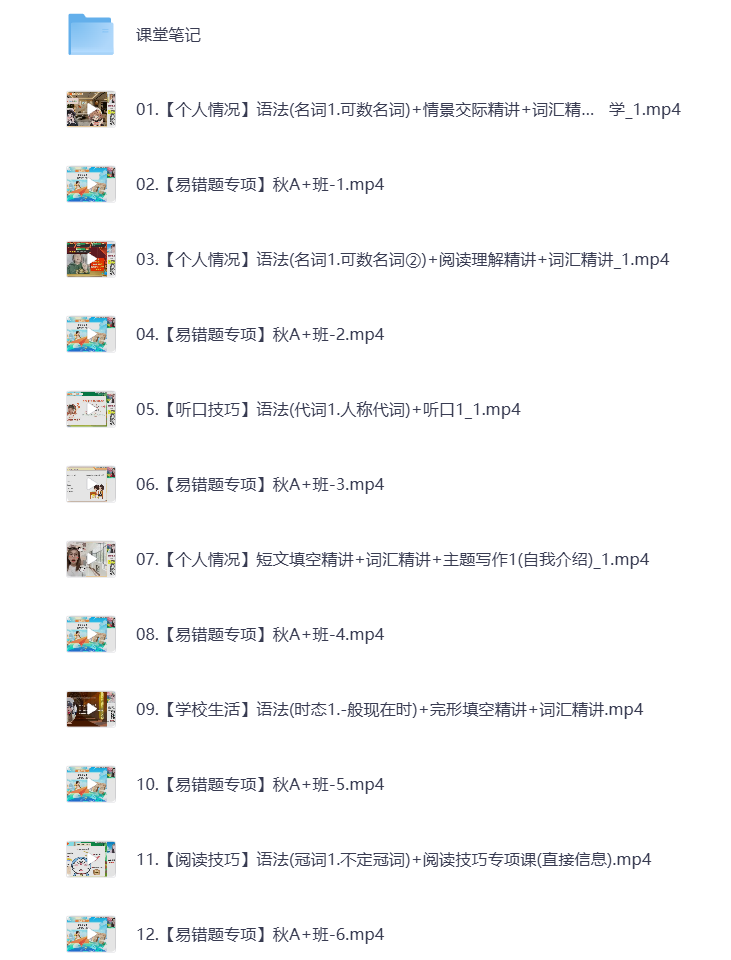
Task: Open the 课堂笔记 folder
Action: [x=168, y=35]
